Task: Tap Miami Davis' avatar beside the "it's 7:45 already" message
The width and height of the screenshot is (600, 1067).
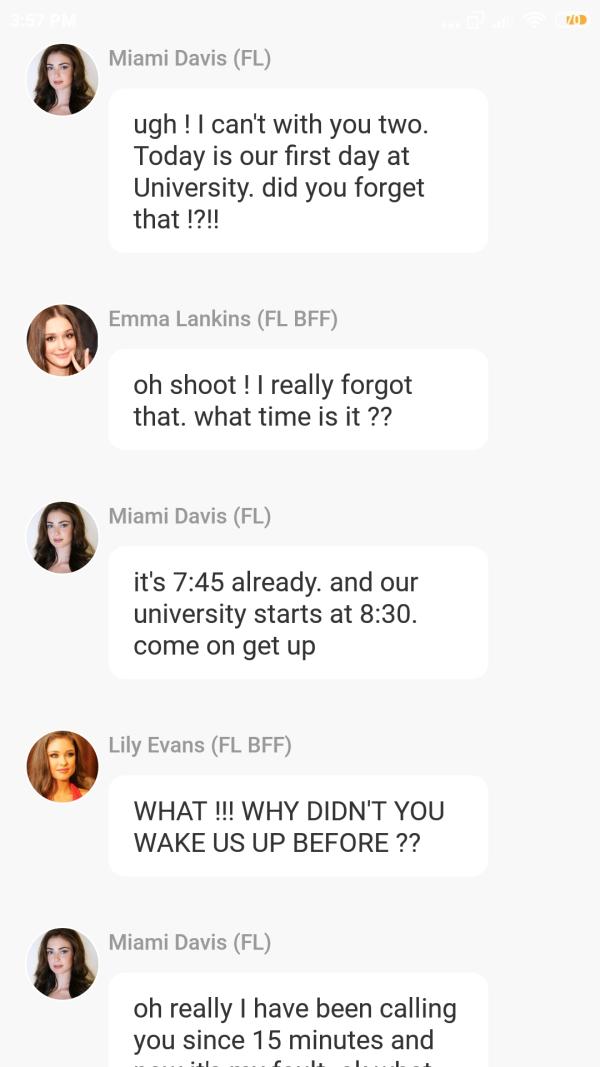Action: point(62,537)
